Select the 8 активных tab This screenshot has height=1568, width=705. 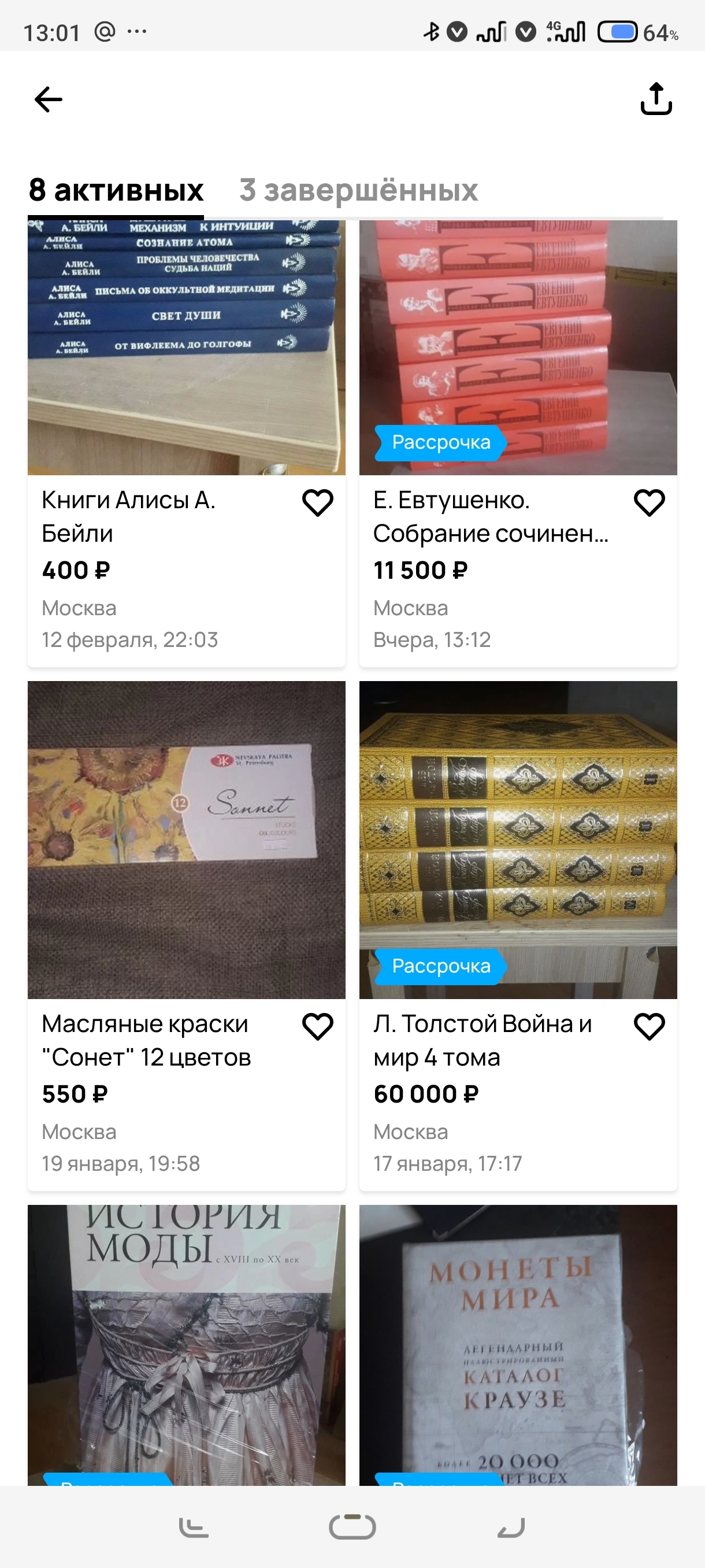(x=116, y=190)
